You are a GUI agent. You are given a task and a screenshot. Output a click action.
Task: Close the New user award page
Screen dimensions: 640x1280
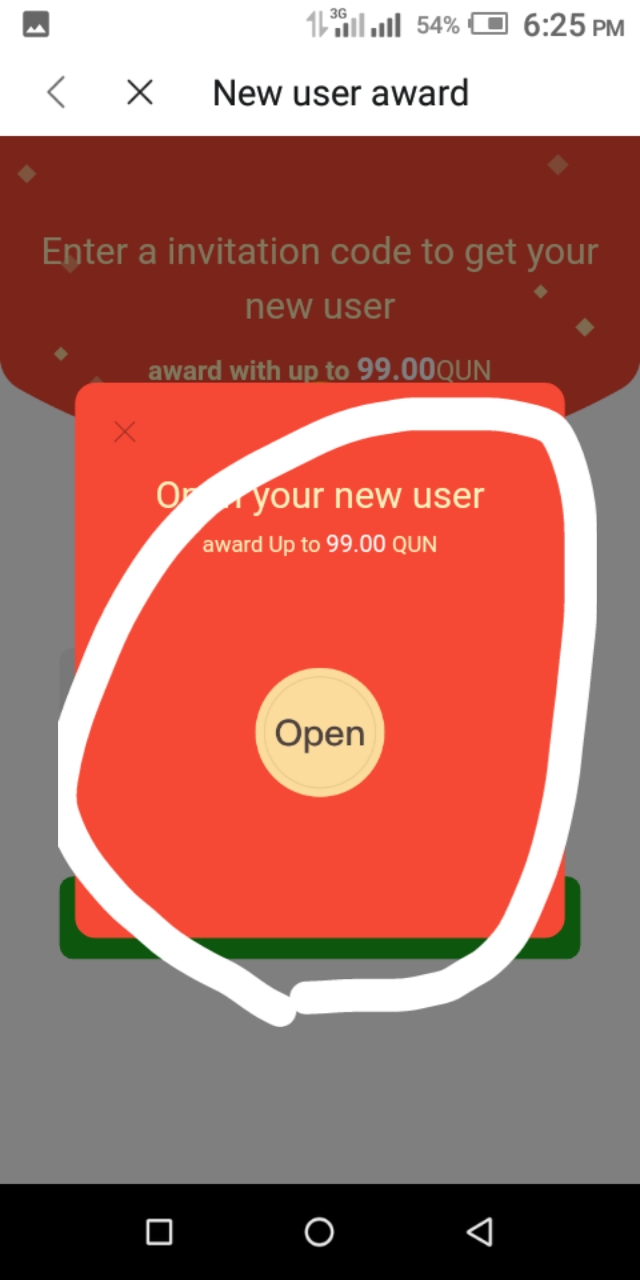pyautogui.click(x=140, y=93)
